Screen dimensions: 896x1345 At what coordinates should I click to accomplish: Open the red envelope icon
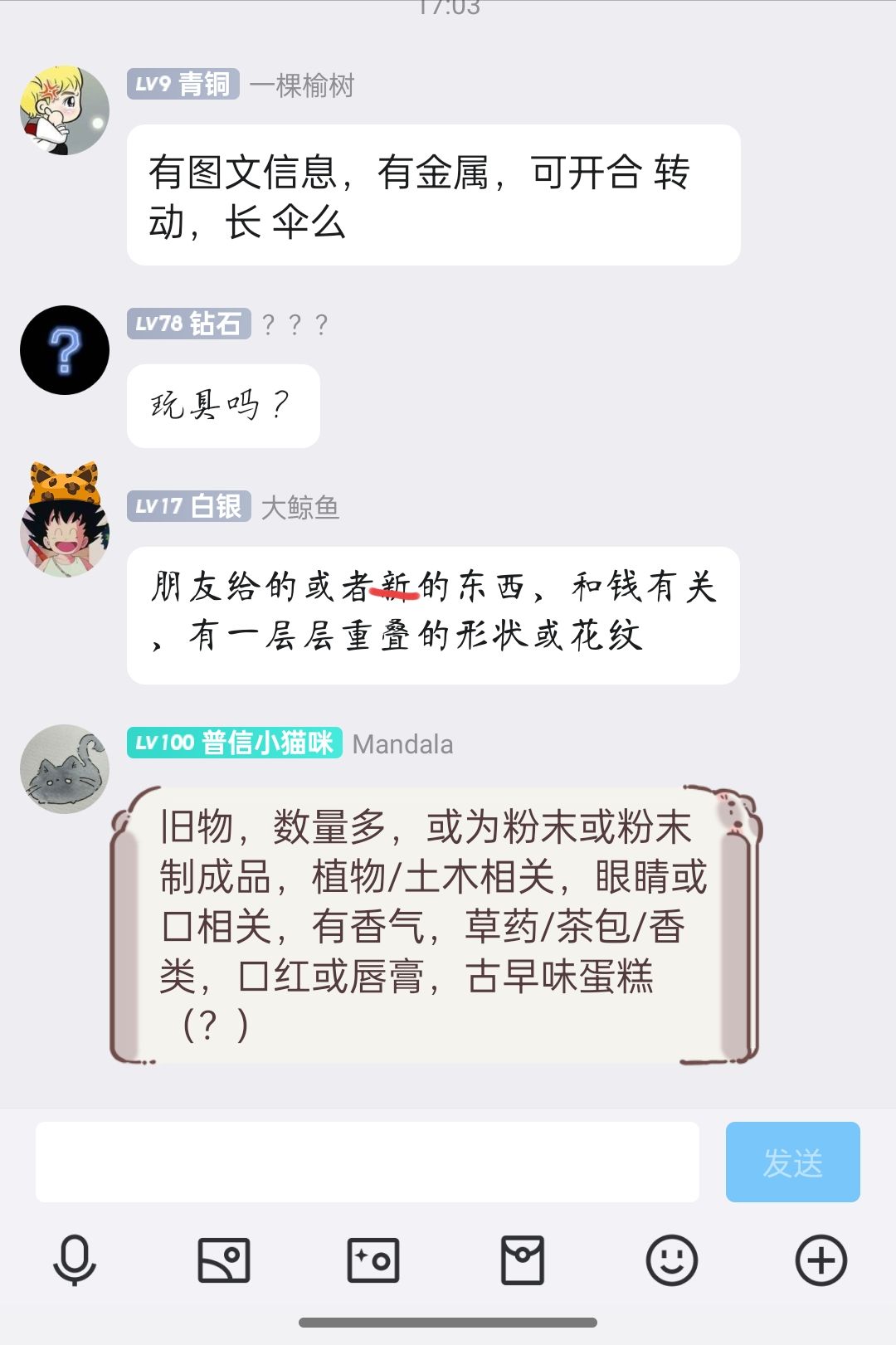point(523,1260)
